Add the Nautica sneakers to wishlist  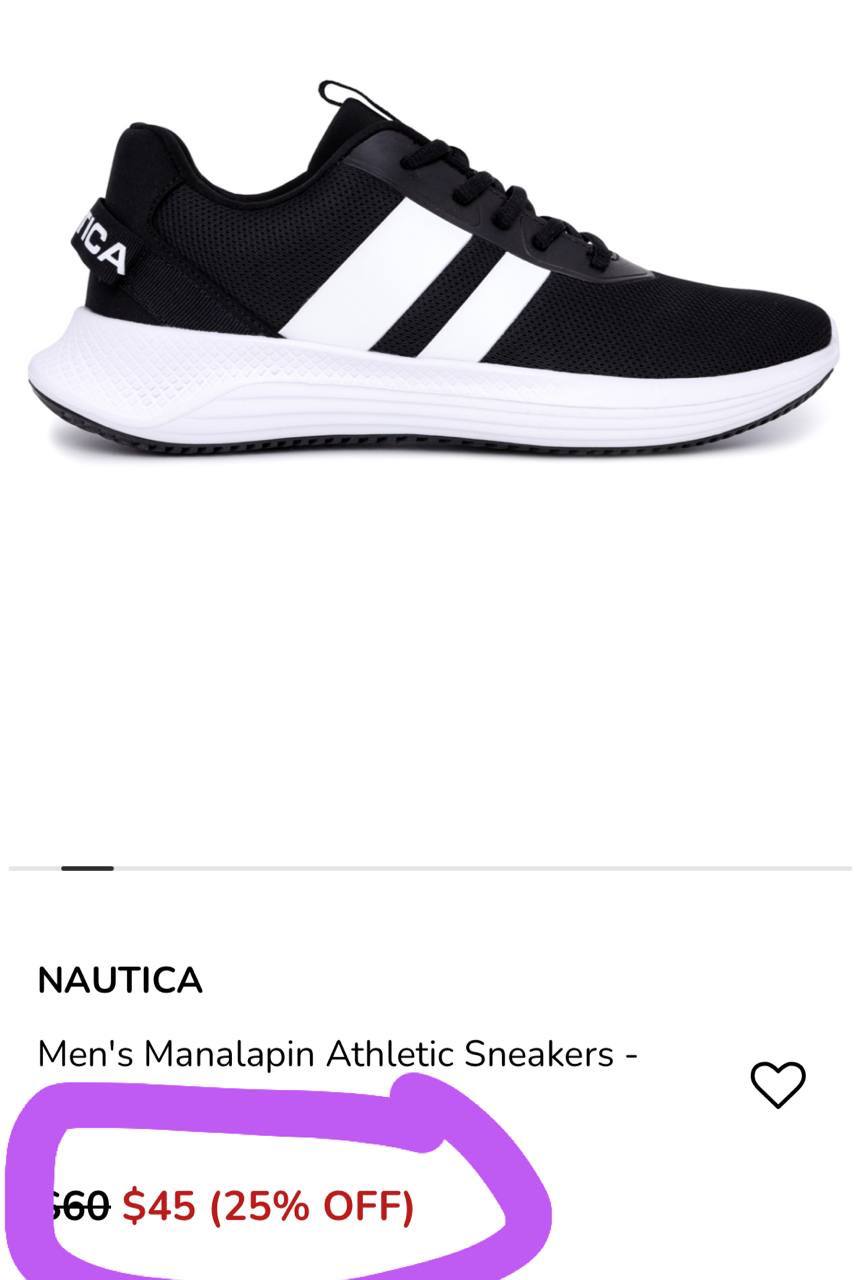(x=778, y=1084)
